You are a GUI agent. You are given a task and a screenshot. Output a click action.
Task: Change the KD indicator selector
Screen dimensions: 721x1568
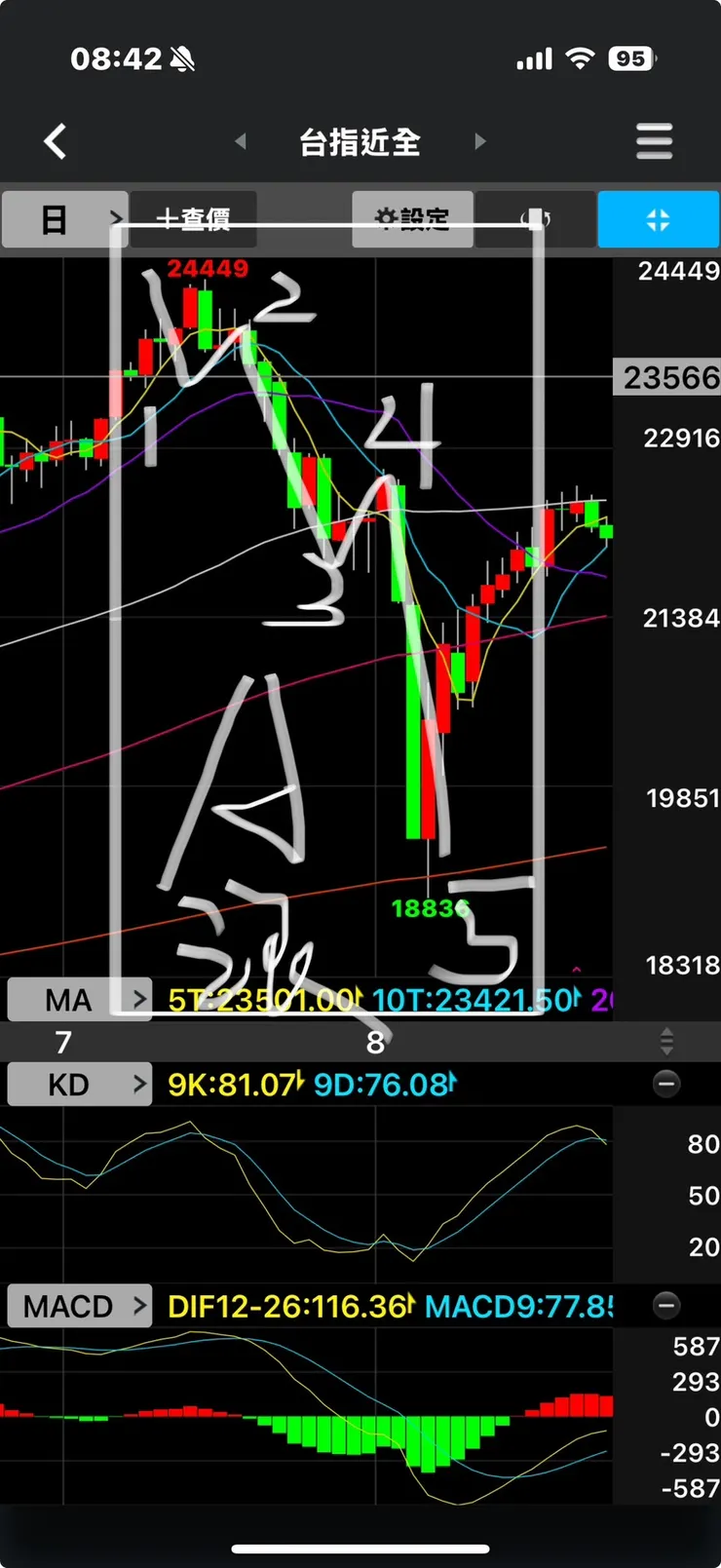pyautogui.click(x=80, y=1084)
